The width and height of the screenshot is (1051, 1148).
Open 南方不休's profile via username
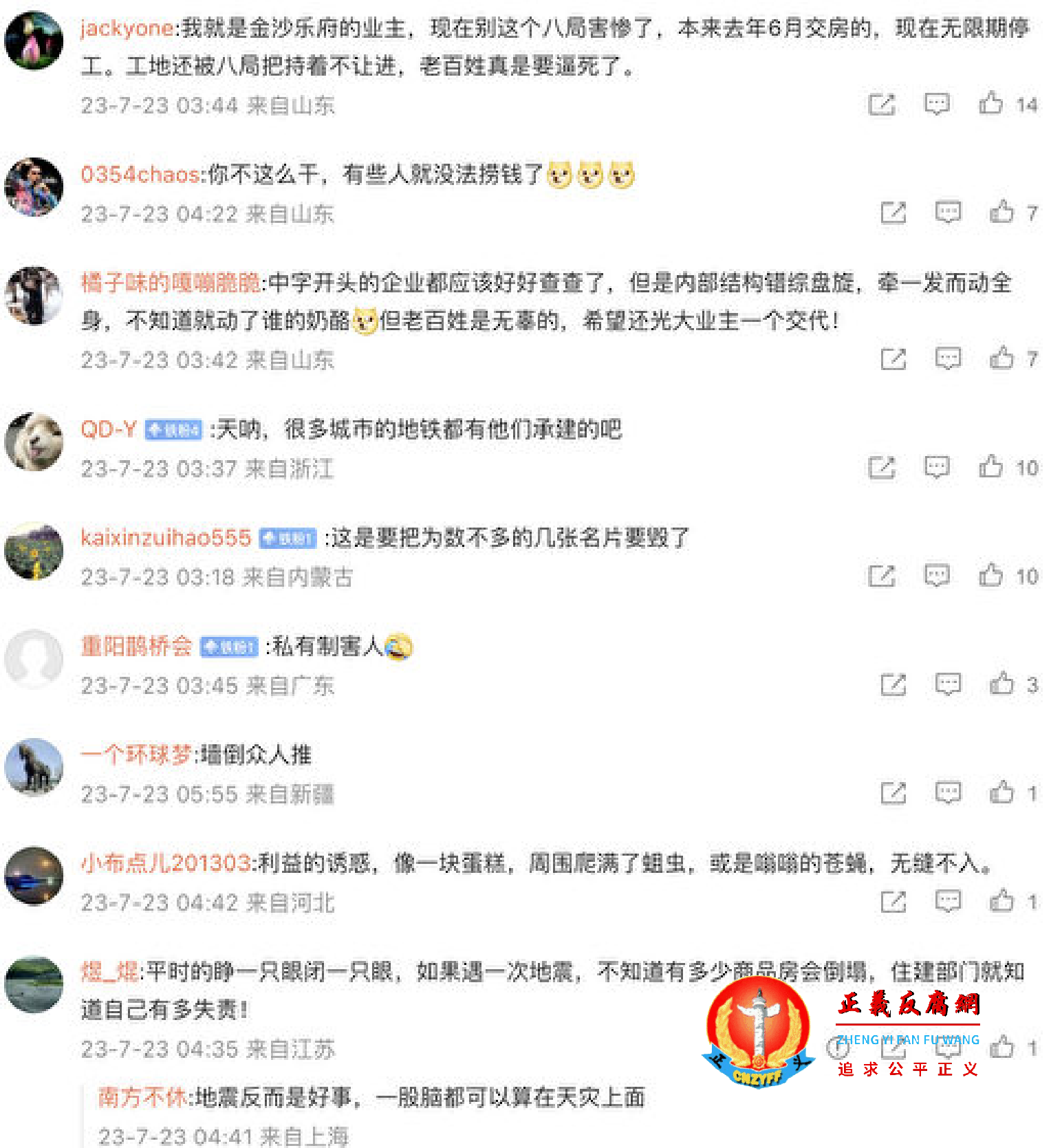142,1097
